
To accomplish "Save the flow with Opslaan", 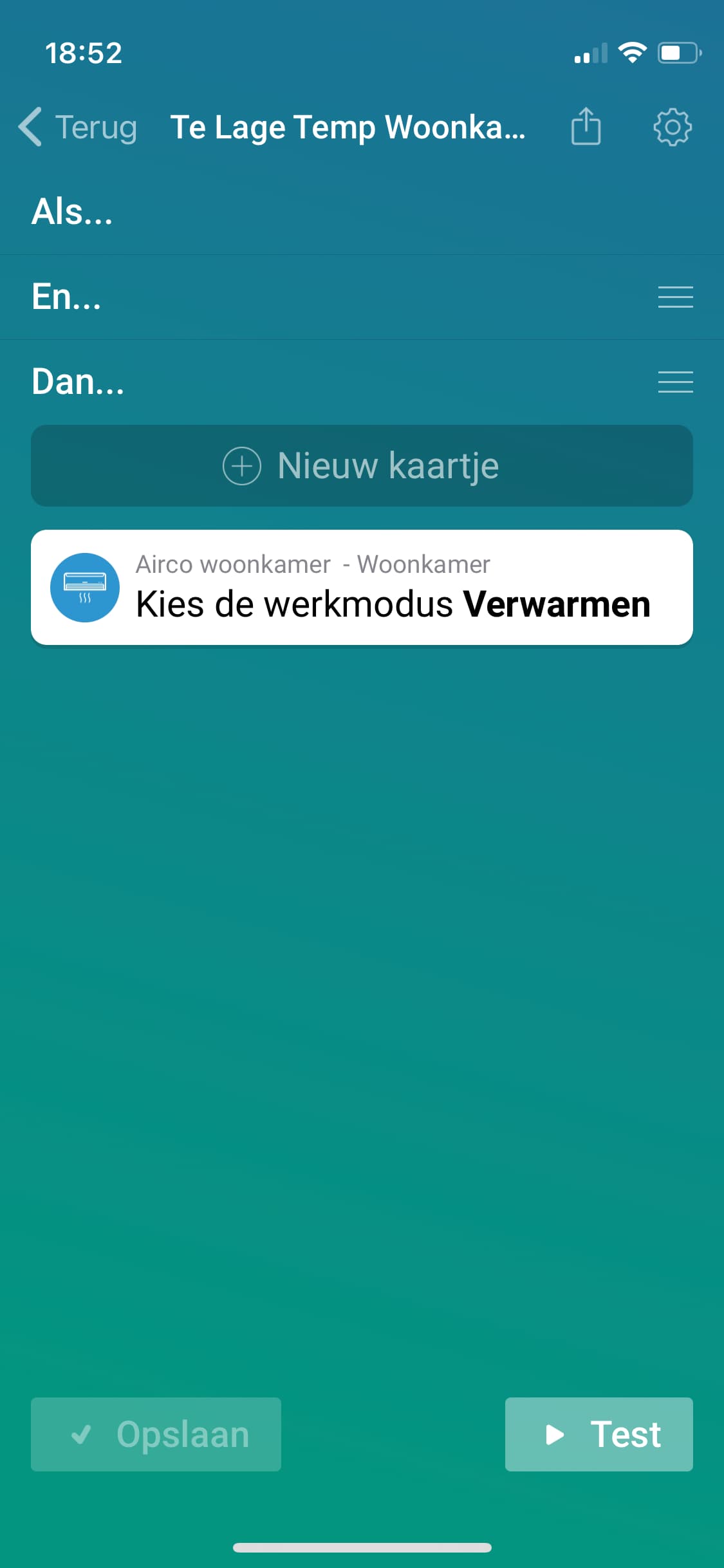I will 156,1434.
